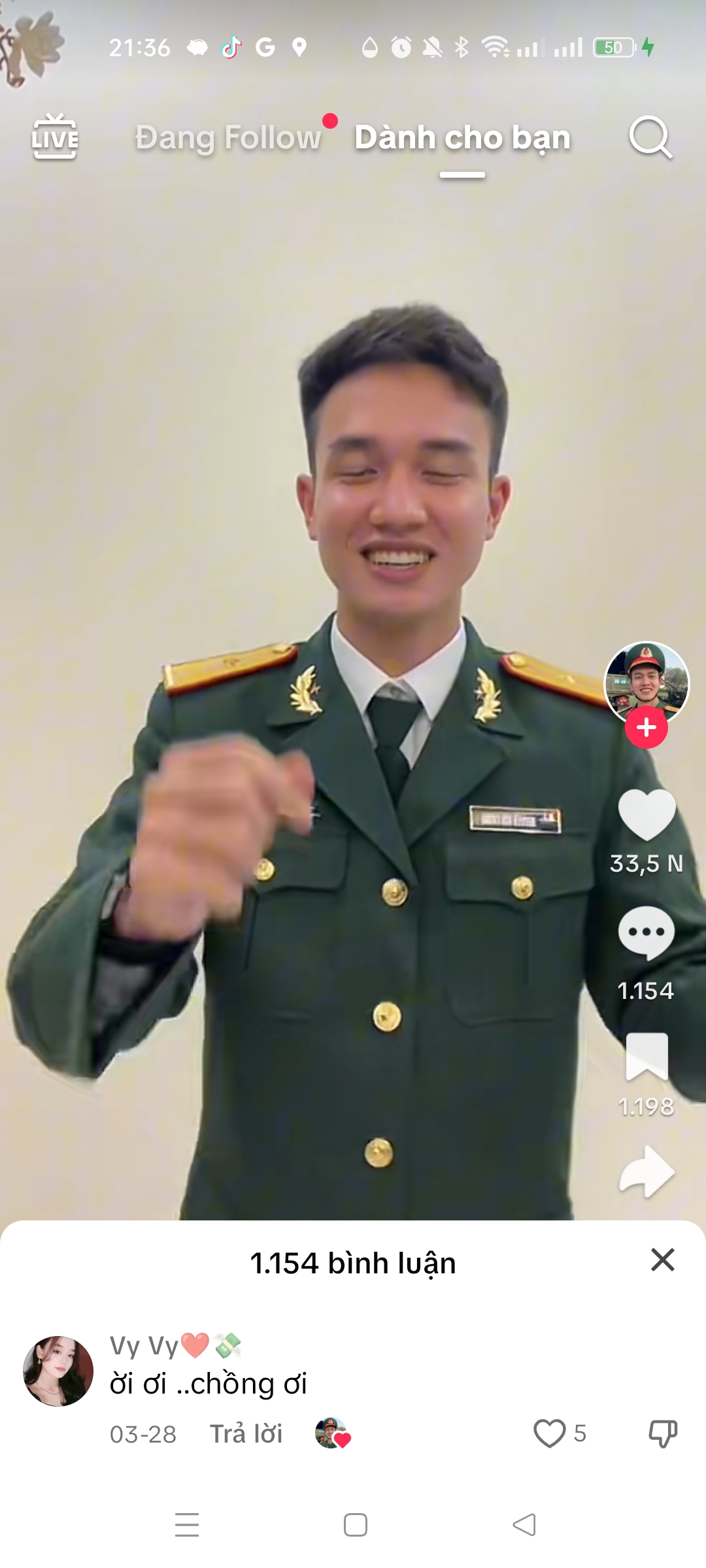Go back using the system back button
Viewport: 706px width, 1568px height.
524,1525
